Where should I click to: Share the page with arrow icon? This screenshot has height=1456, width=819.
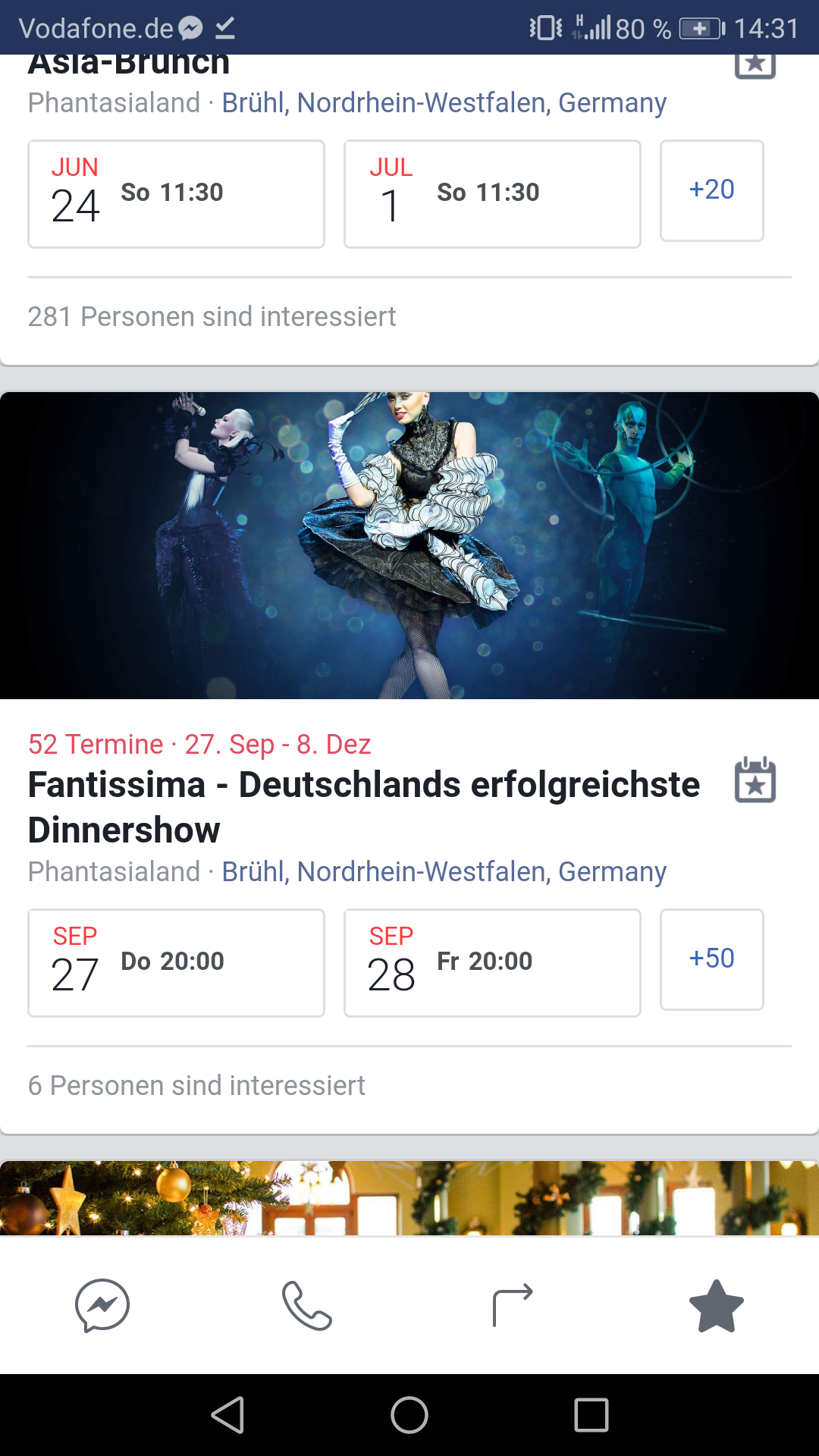(513, 1305)
